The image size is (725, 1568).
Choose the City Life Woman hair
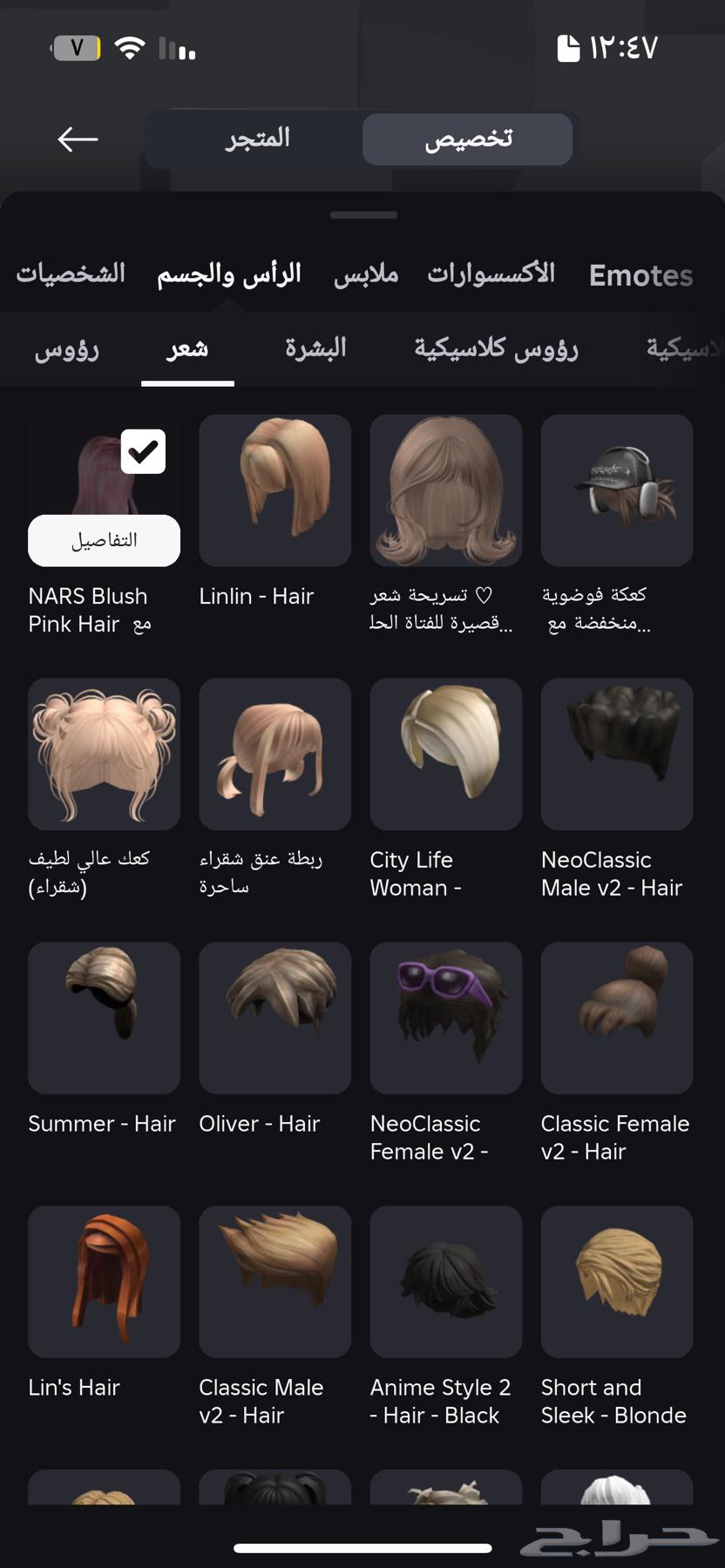pos(445,754)
